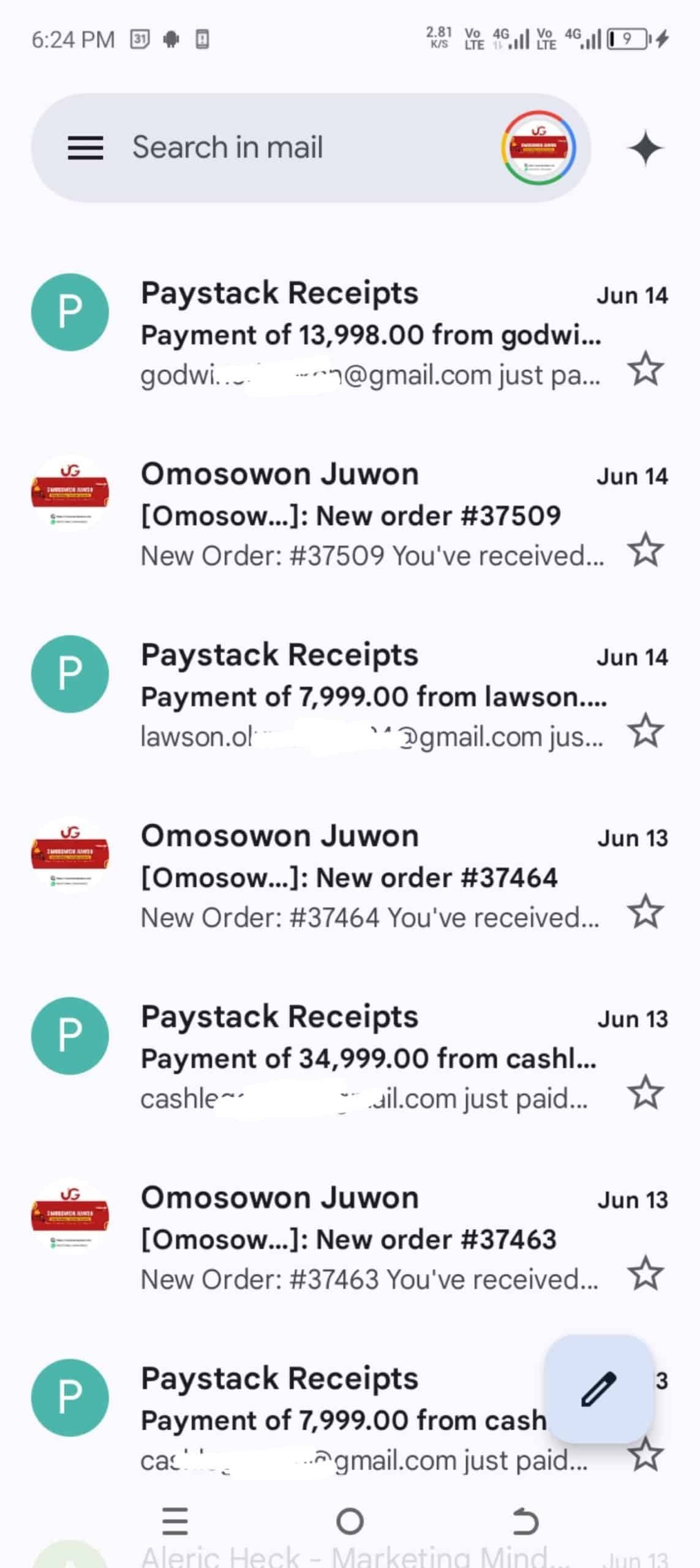Star the lawson payment email
This screenshot has width=700, height=1568.
coord(645,731)
